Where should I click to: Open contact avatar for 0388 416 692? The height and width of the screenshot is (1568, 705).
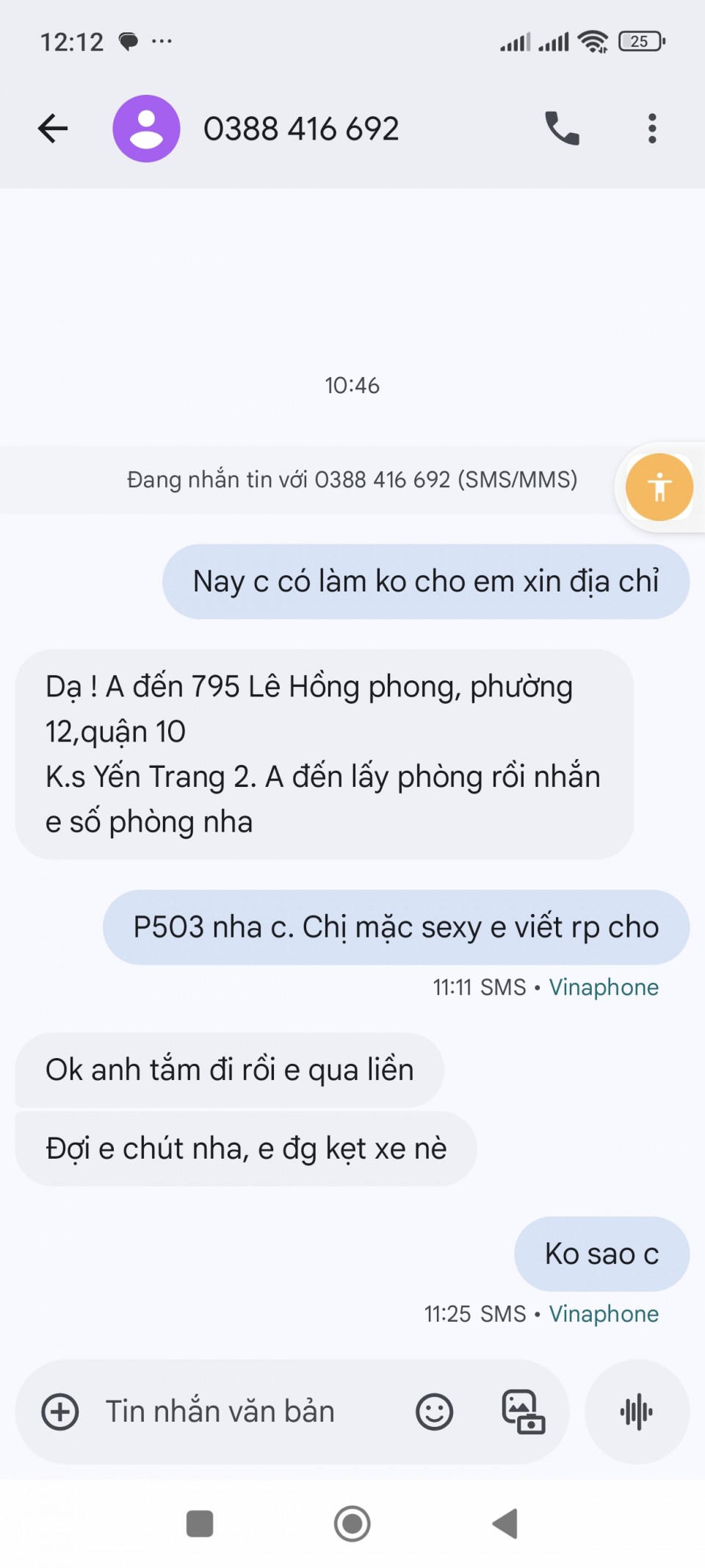tap(146, 129)
